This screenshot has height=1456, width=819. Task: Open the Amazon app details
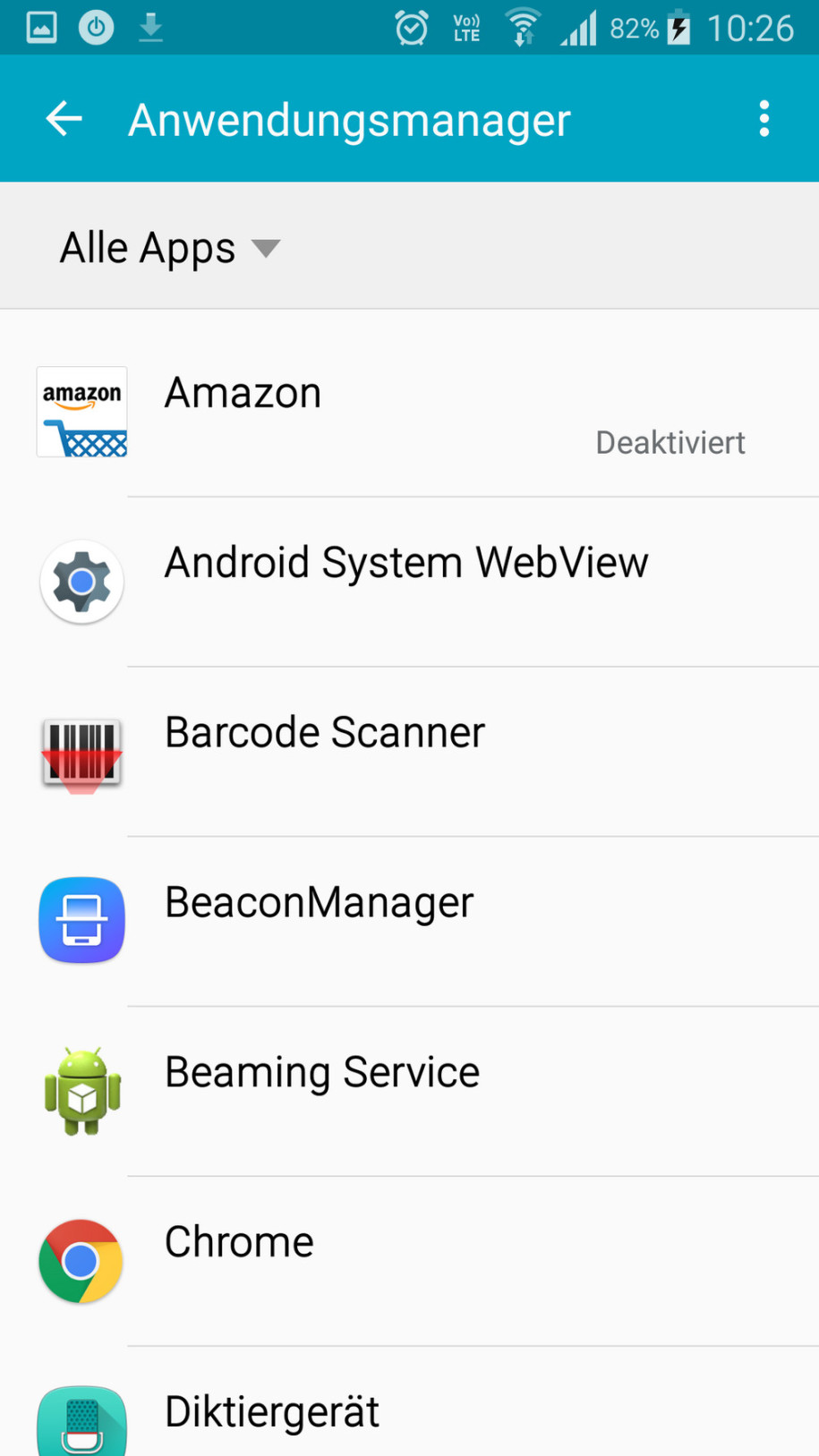pos(409,412)
